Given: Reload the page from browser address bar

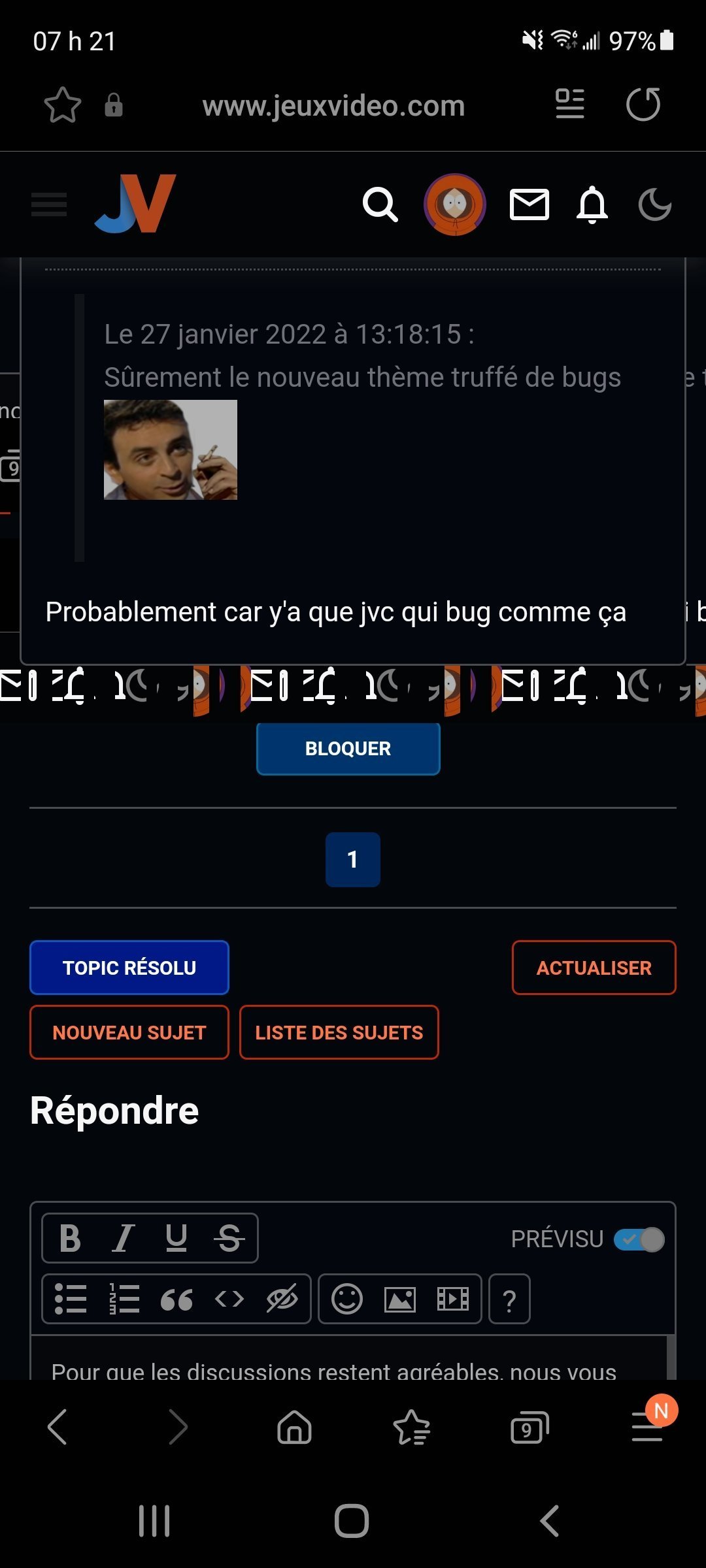Looking at the screenshot, I should coord(643,105).
